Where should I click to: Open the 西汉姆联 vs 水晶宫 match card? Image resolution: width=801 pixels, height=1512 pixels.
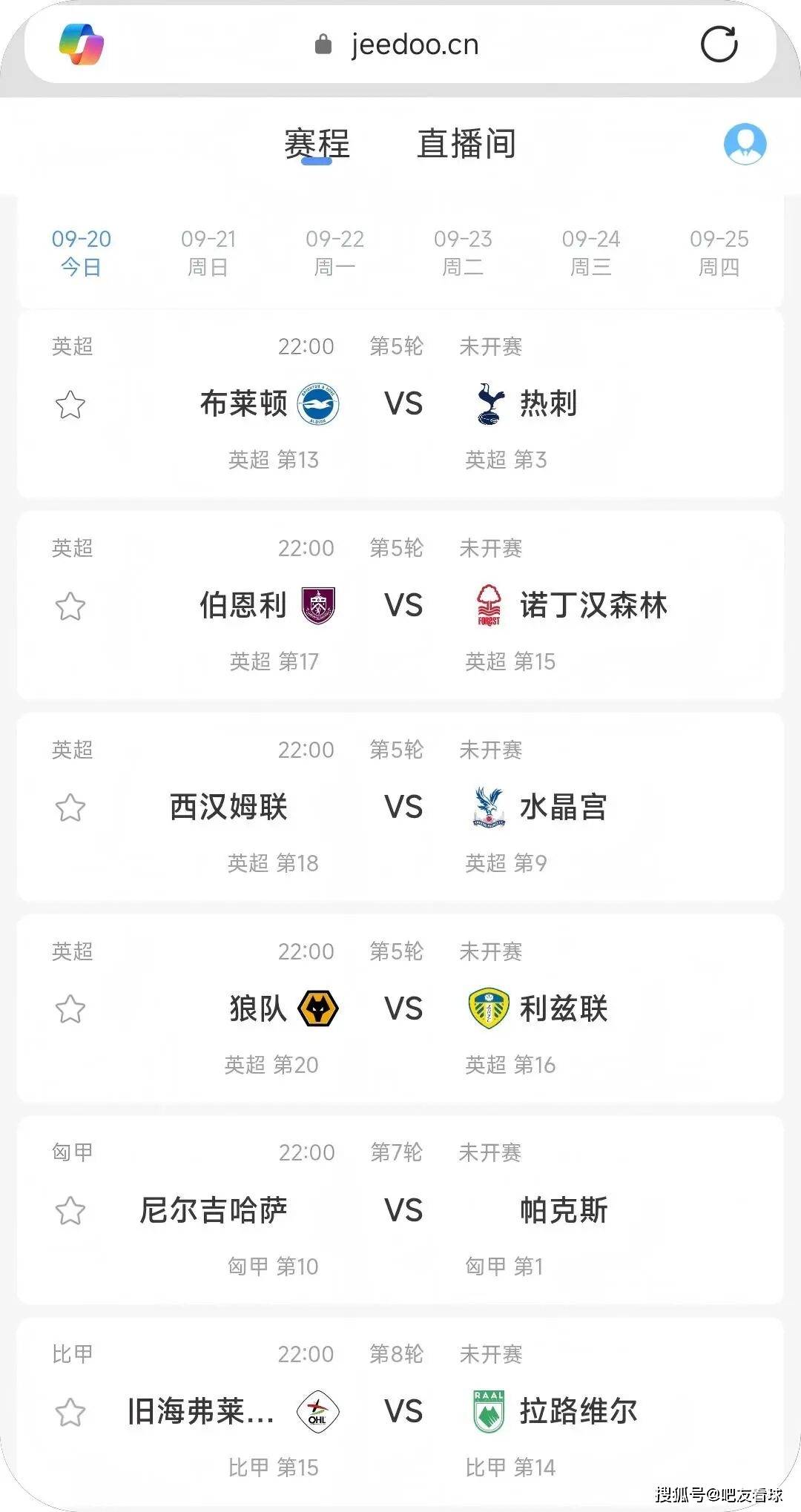403,808
